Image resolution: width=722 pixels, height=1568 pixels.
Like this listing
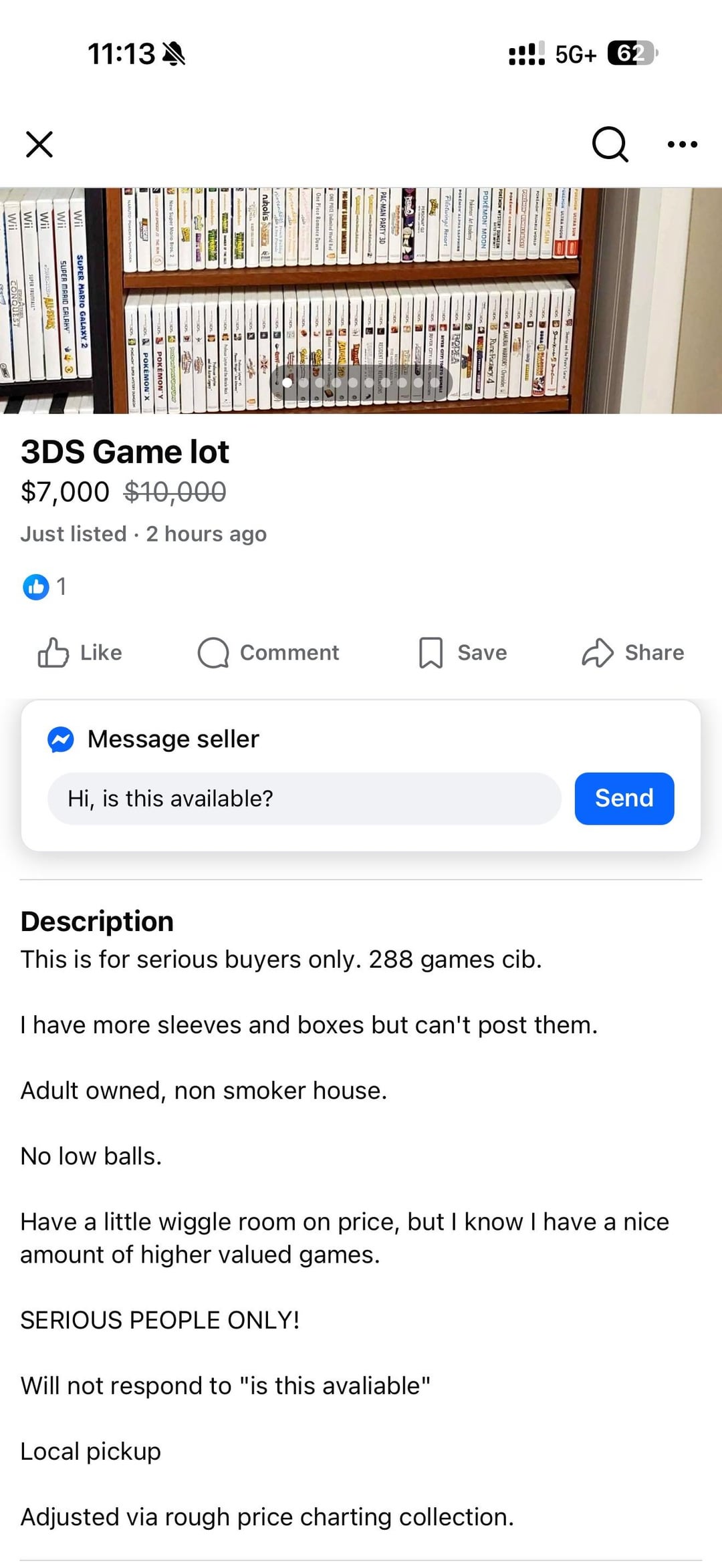click(80, 652)
